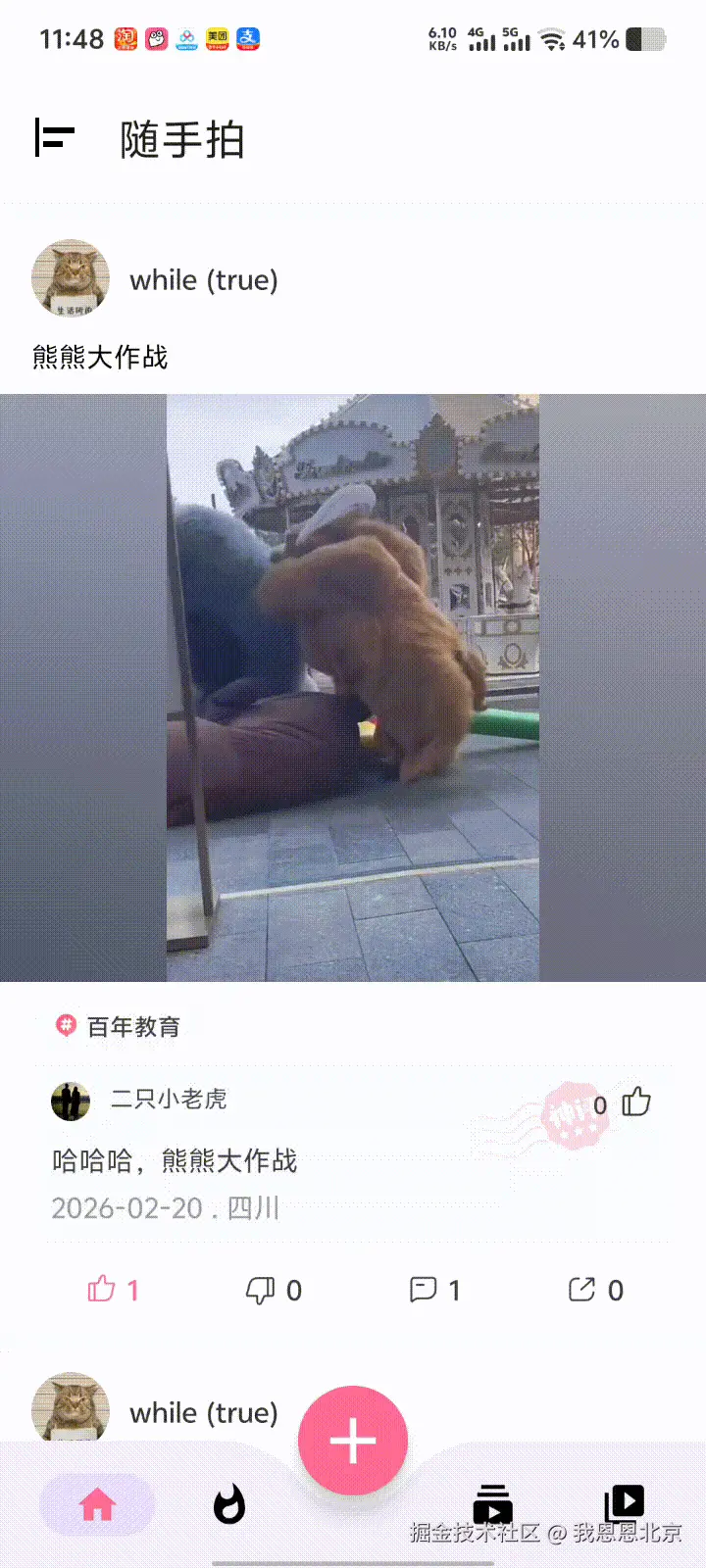Open the video library tab
This screenshot has height=1568, width=706.
[624, 1502]
